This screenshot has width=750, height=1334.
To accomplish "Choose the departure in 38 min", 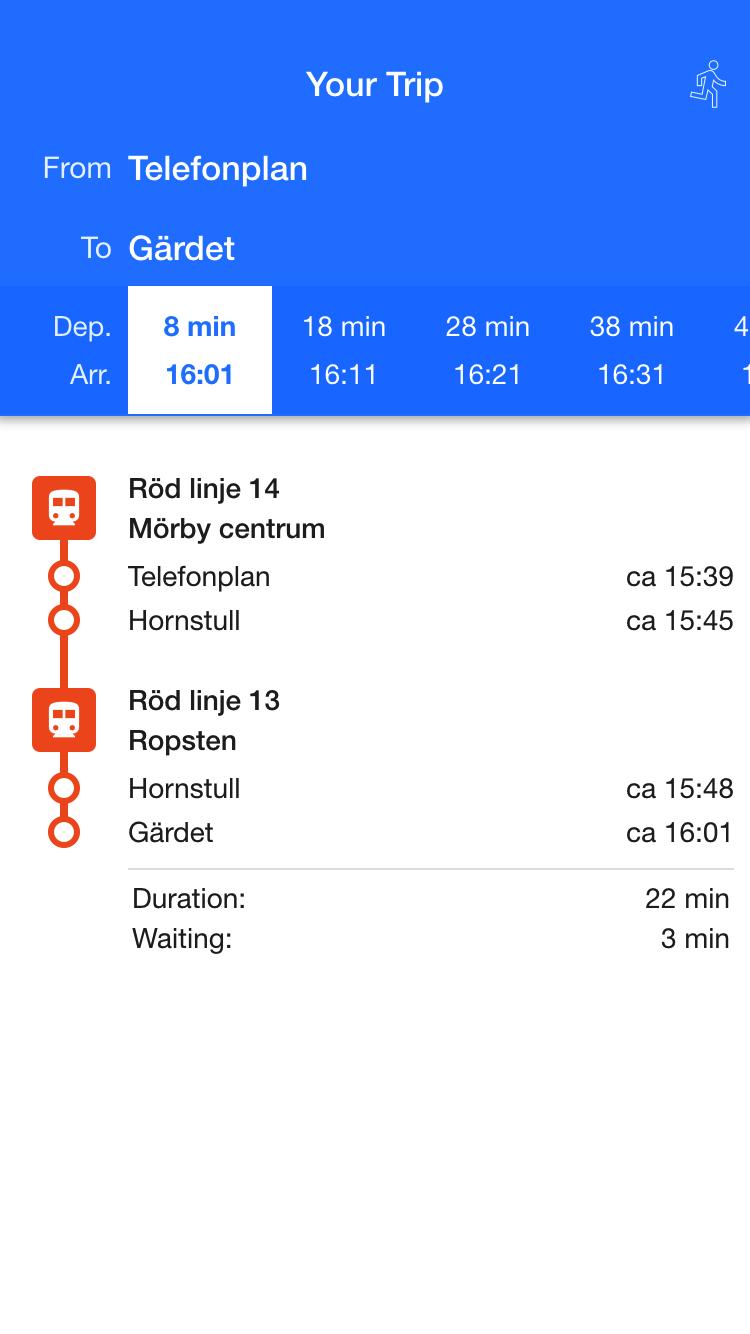I will pos(632,351).
